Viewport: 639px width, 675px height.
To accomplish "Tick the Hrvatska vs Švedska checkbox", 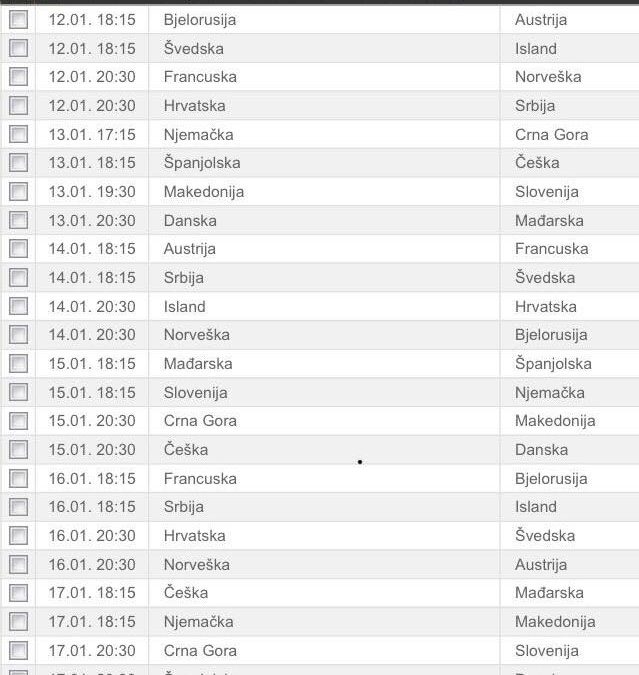I will pos(19,536).
